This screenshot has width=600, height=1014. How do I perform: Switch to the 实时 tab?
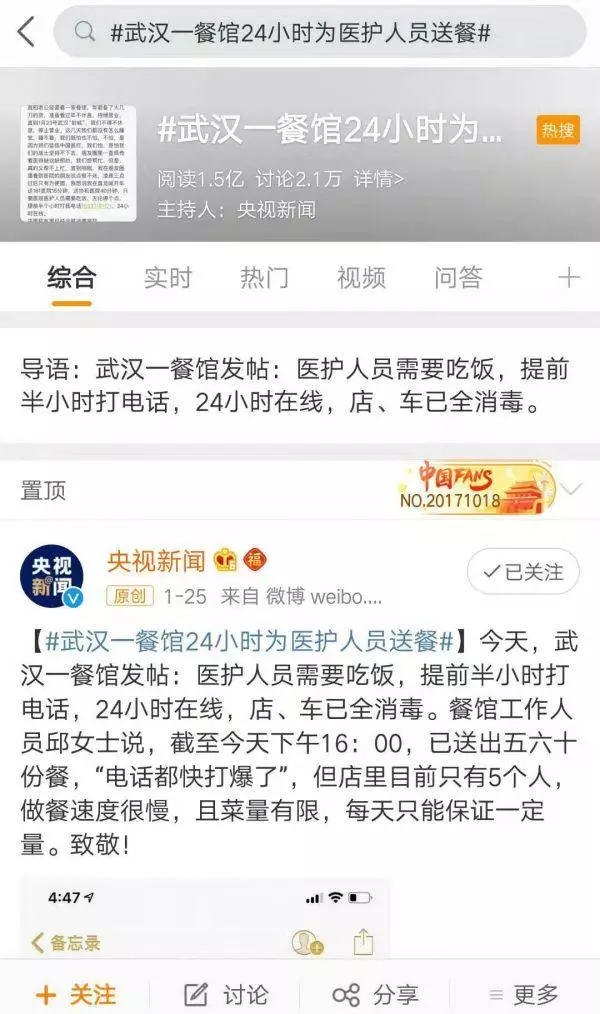coord(167,277)
